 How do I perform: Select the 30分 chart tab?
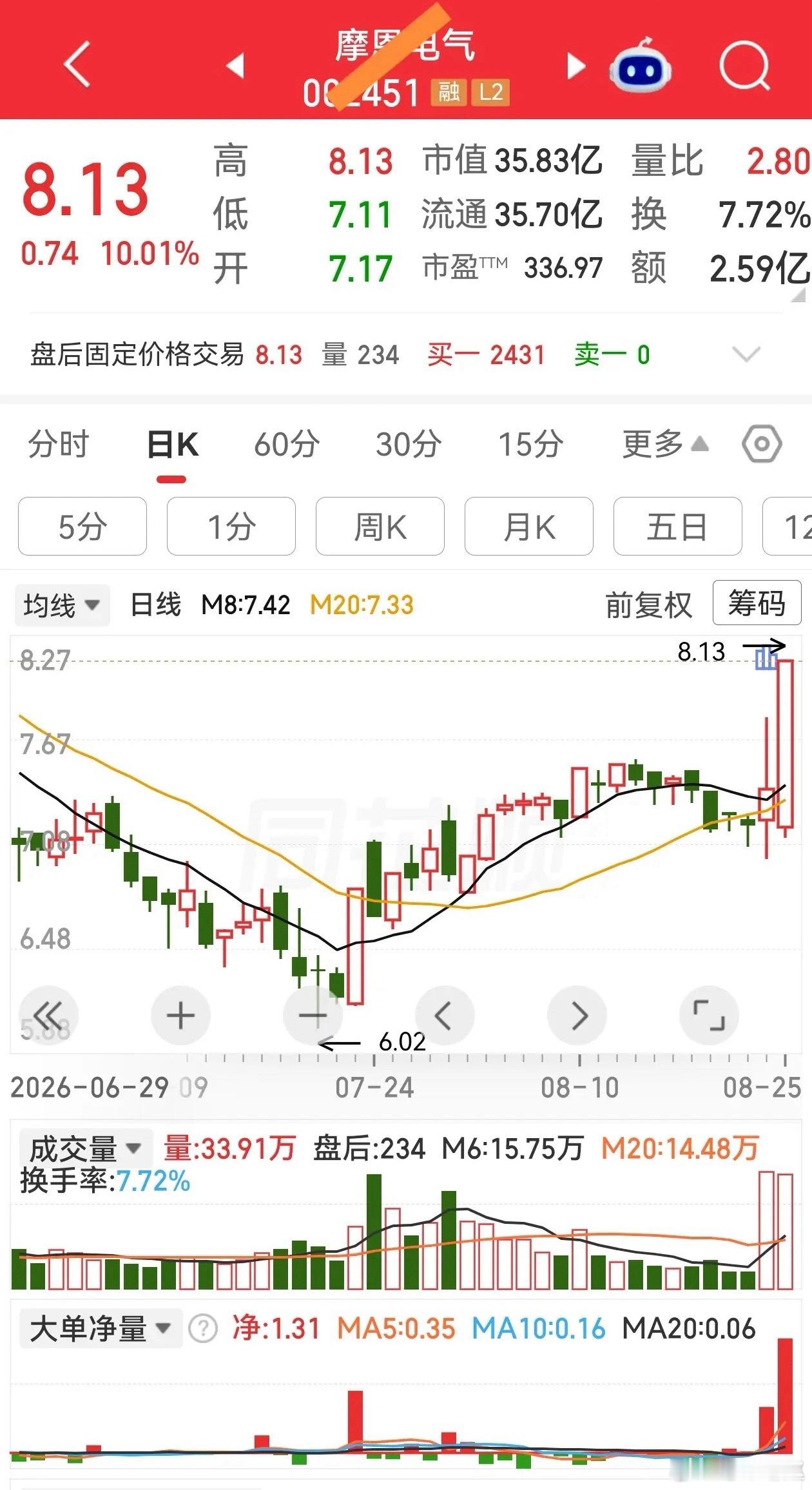409,444
